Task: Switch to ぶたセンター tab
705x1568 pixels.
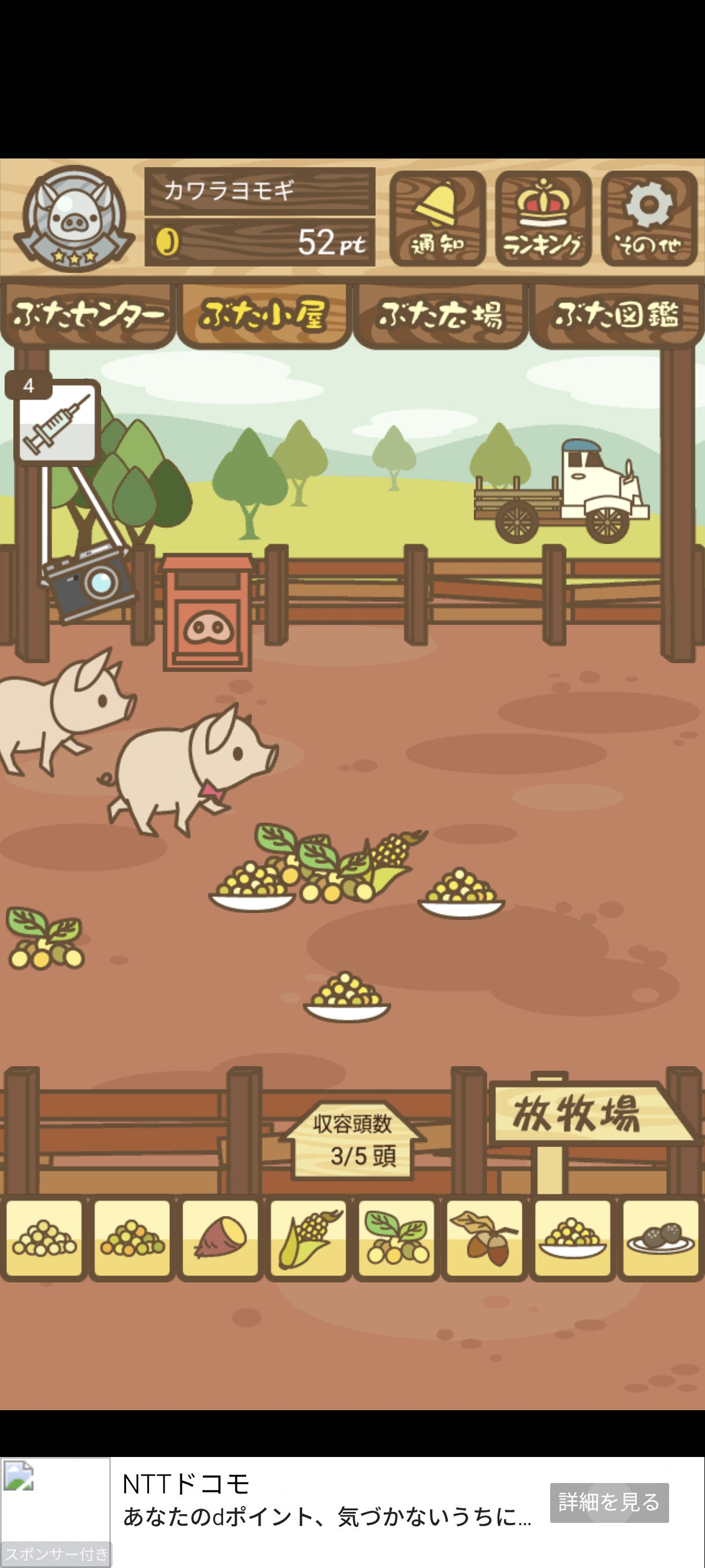Action: (88, 315)
